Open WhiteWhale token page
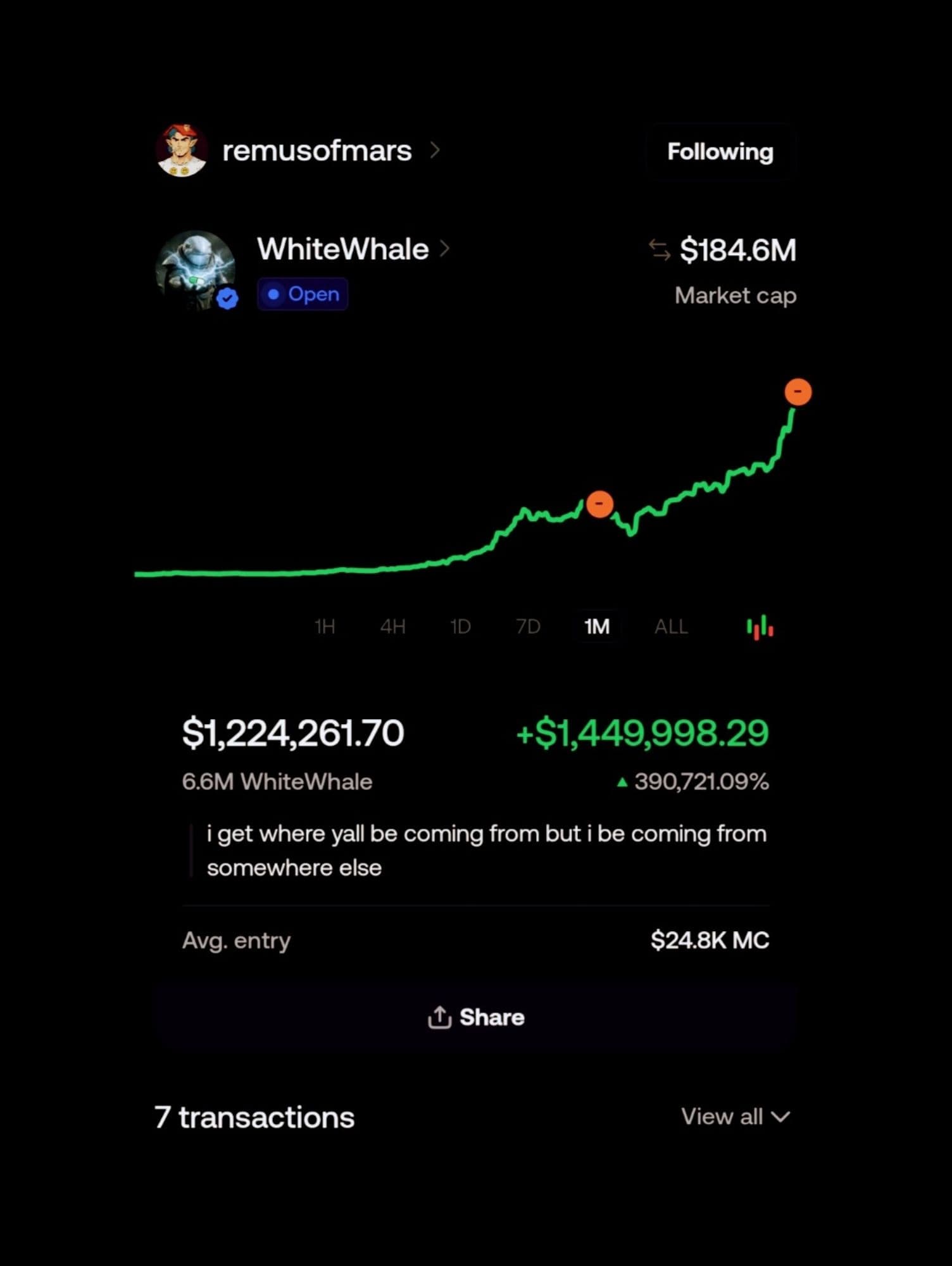 point(343,249)
